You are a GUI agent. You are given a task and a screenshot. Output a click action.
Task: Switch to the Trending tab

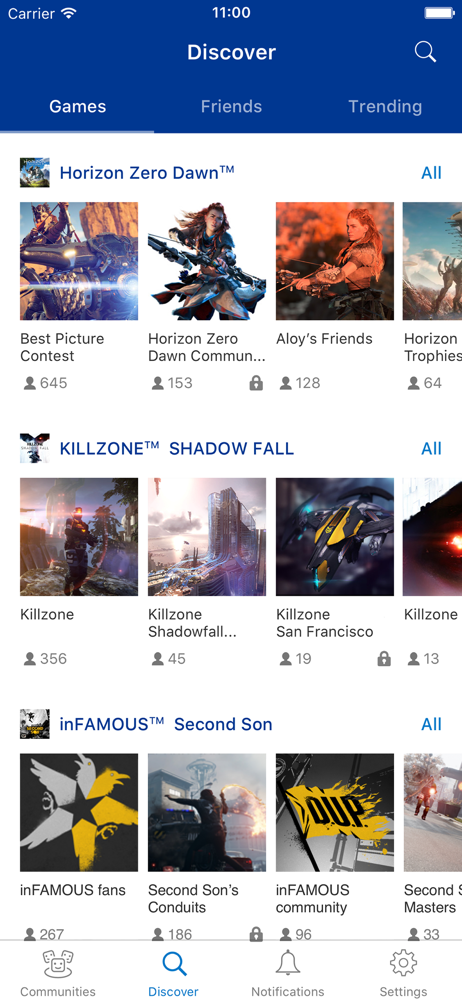tap(385, 107)
